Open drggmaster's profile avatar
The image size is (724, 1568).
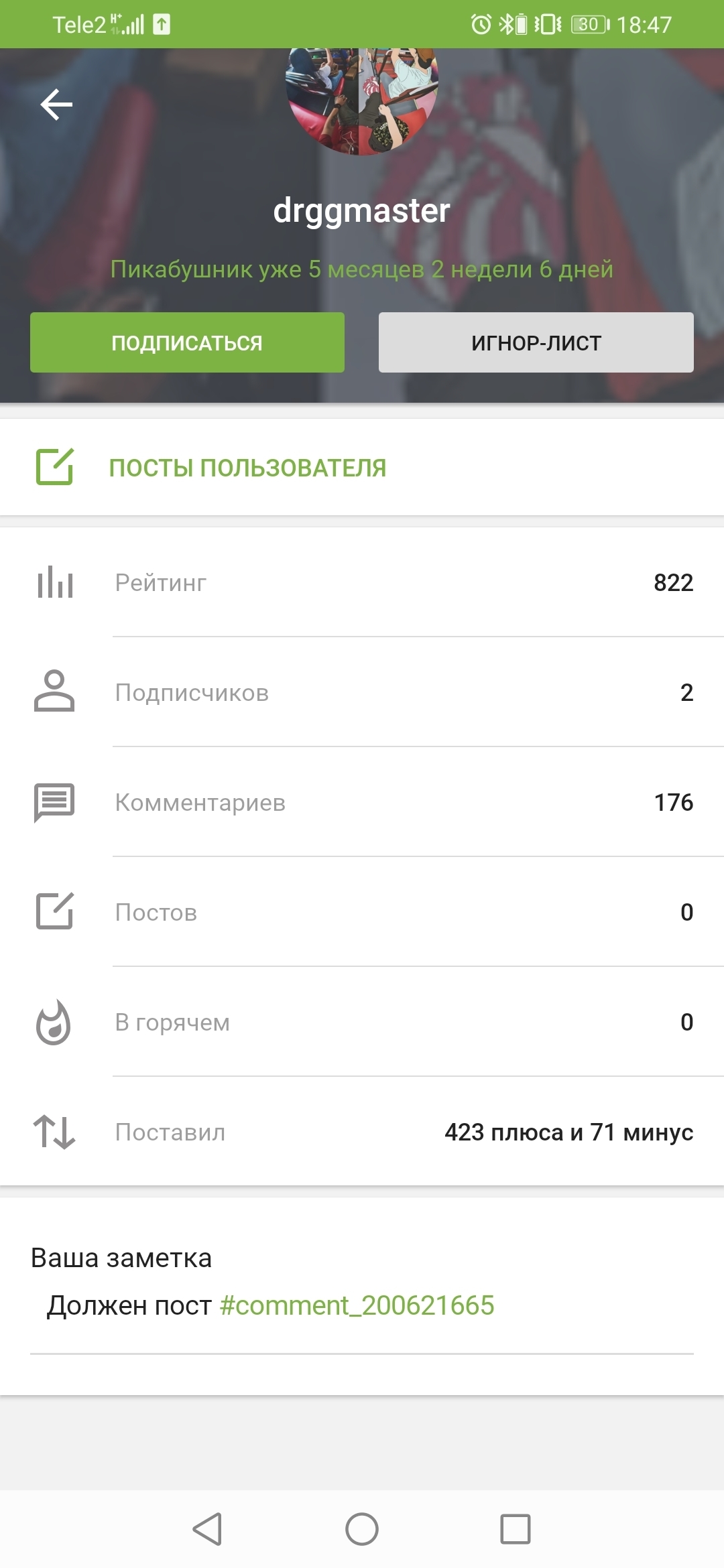click(x=362, y=101)
